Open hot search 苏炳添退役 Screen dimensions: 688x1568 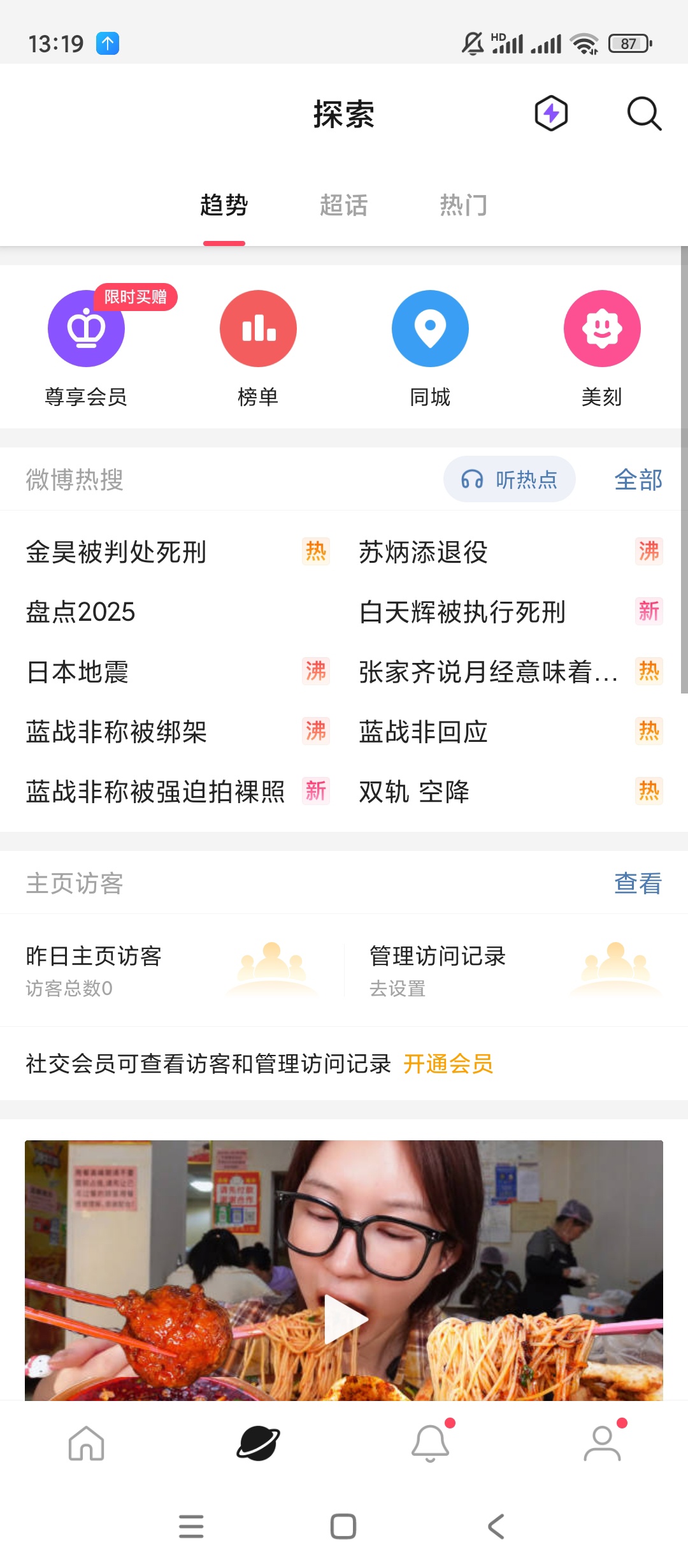[423, 552]
